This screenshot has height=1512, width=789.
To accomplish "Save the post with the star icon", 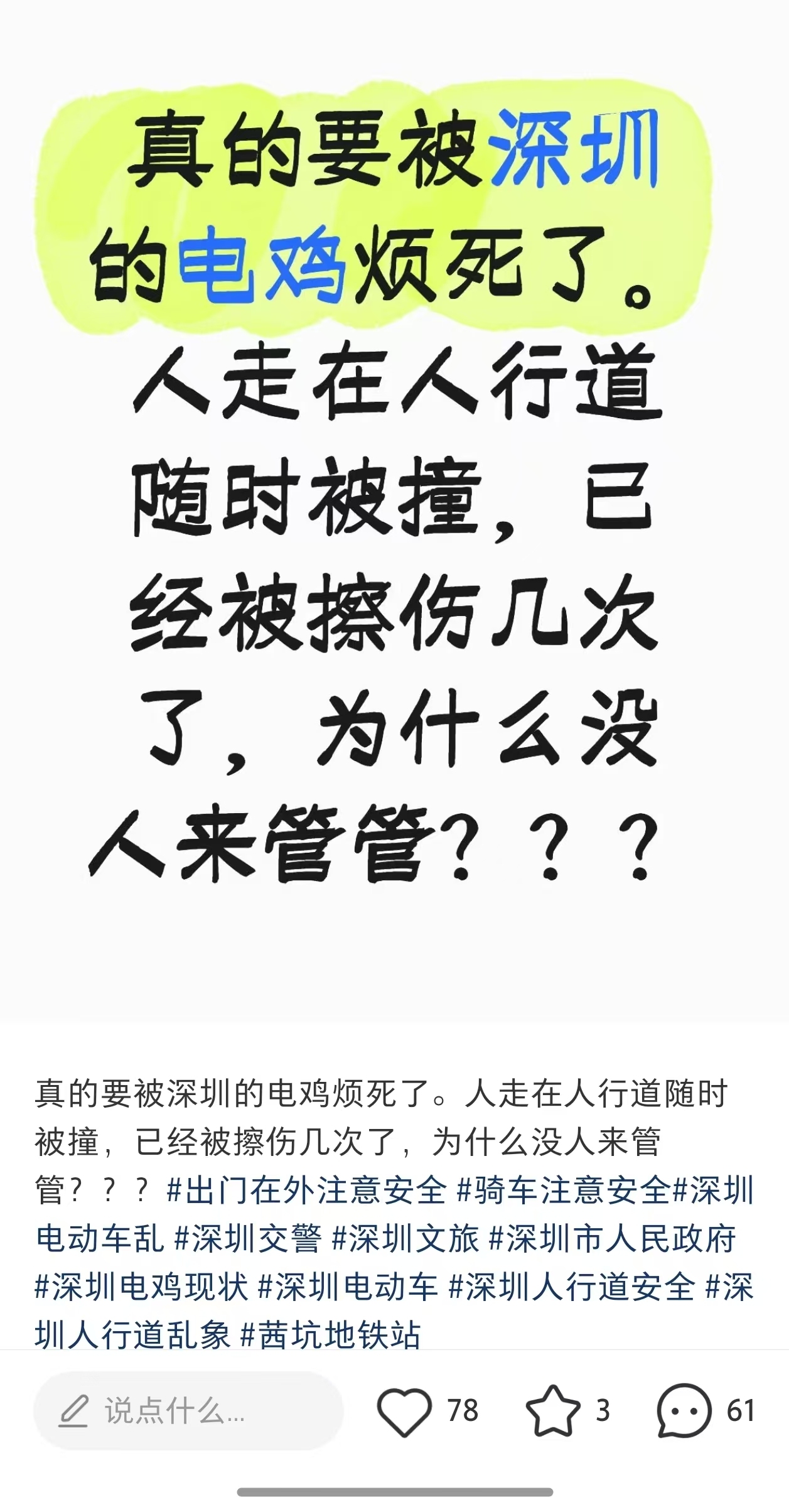I will (553, 1411).
